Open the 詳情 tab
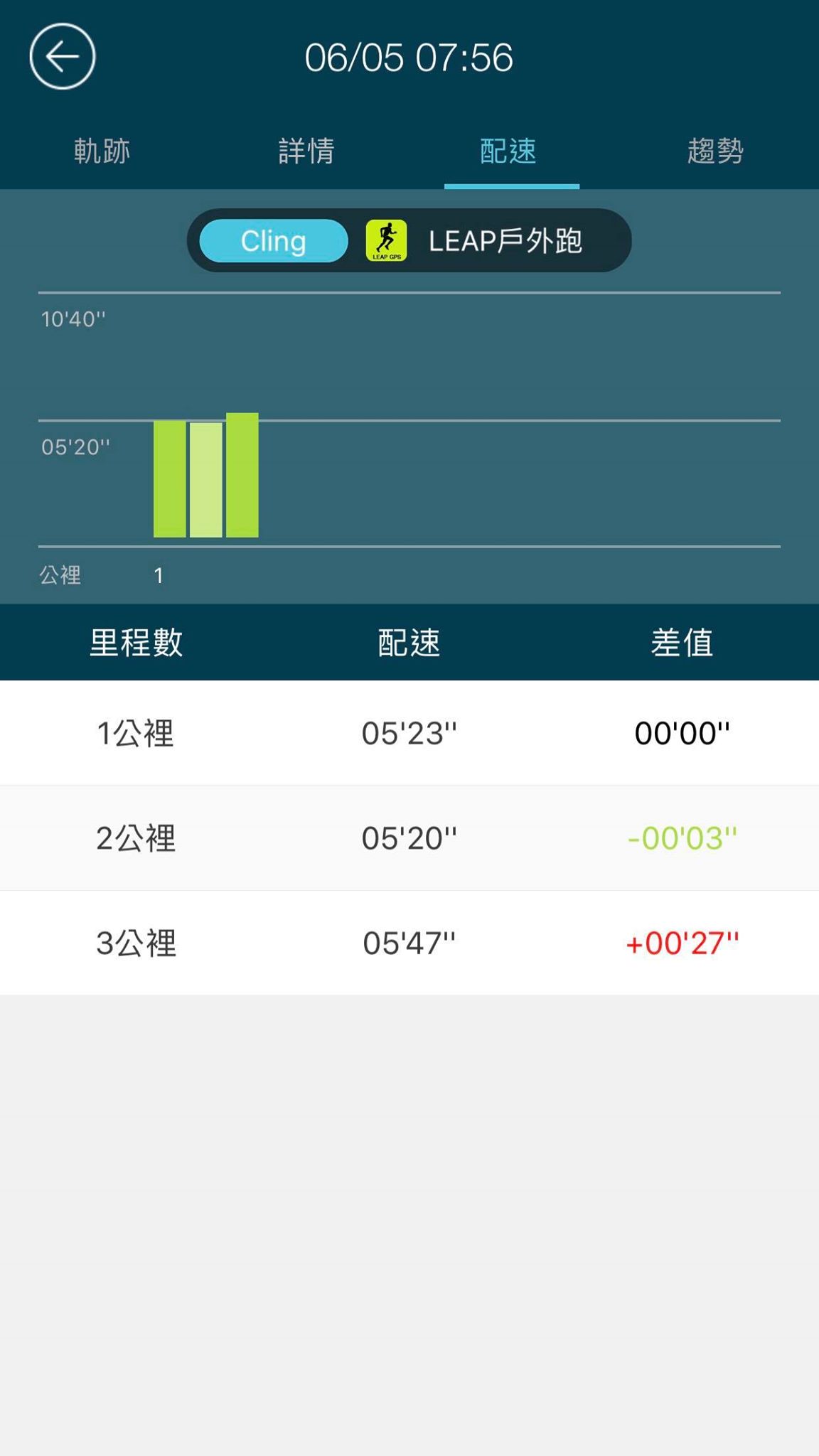Image resolution: width=819 pixels, height=1456 pixels. point(306,151)
